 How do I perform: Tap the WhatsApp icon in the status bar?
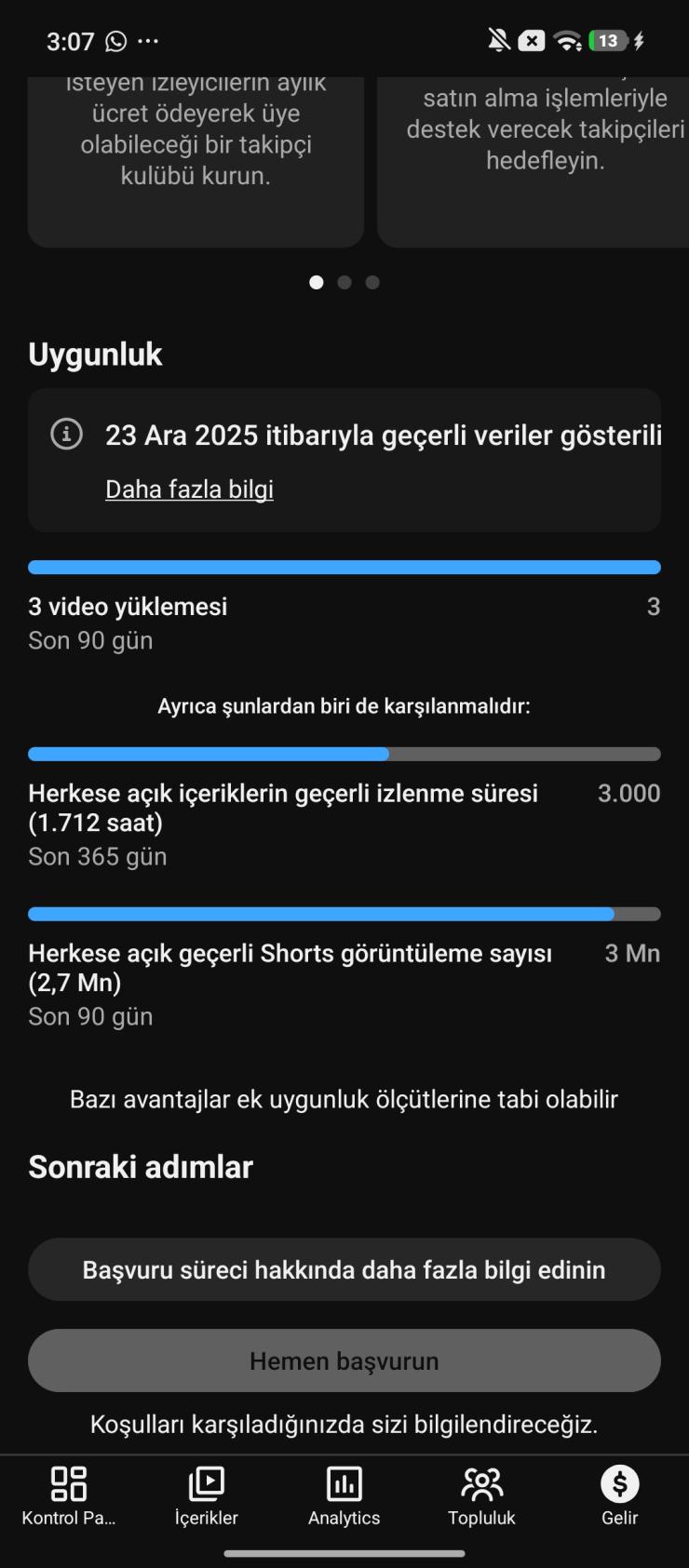pos(115,41)
